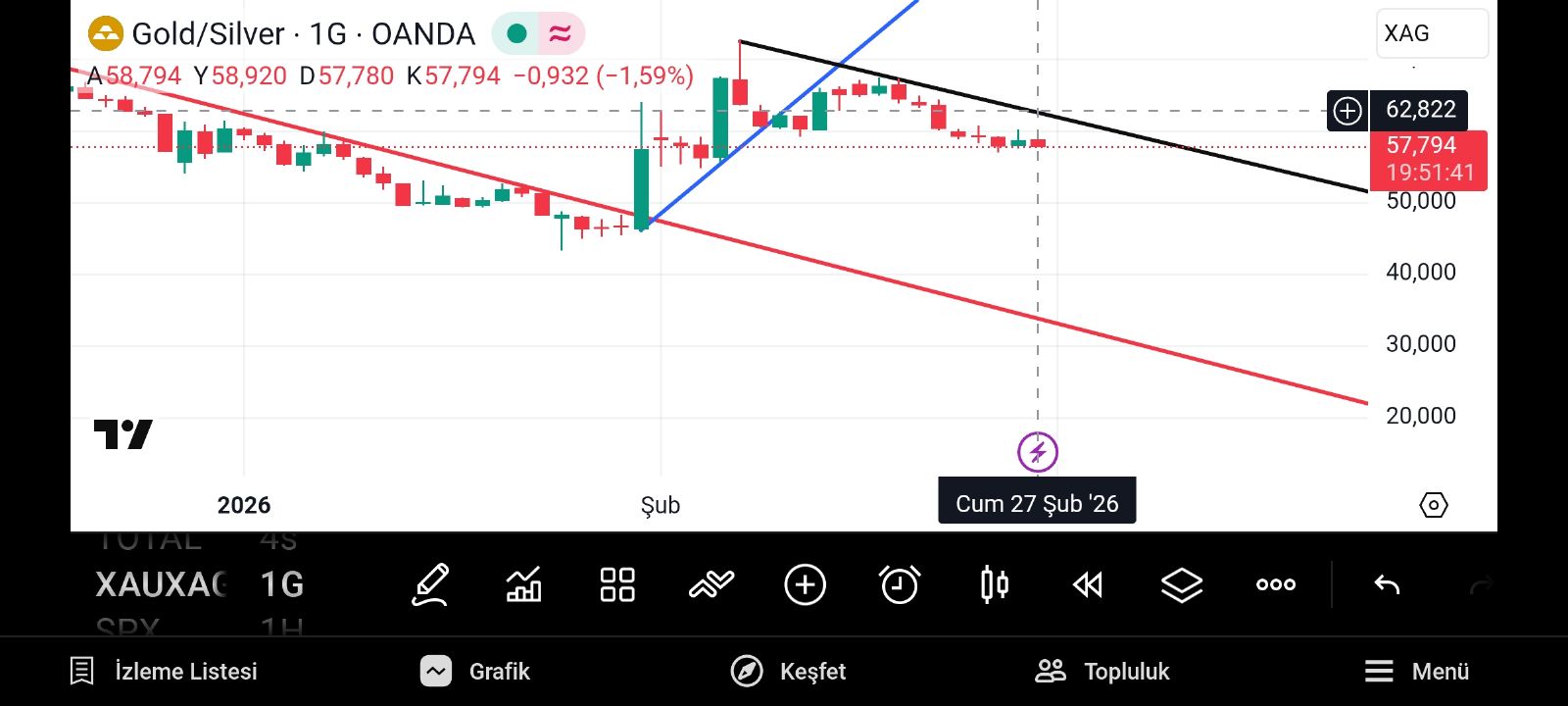1568x706 pixels.
Task: Change the chart type via candlestick icon
Action: (994, 585)
